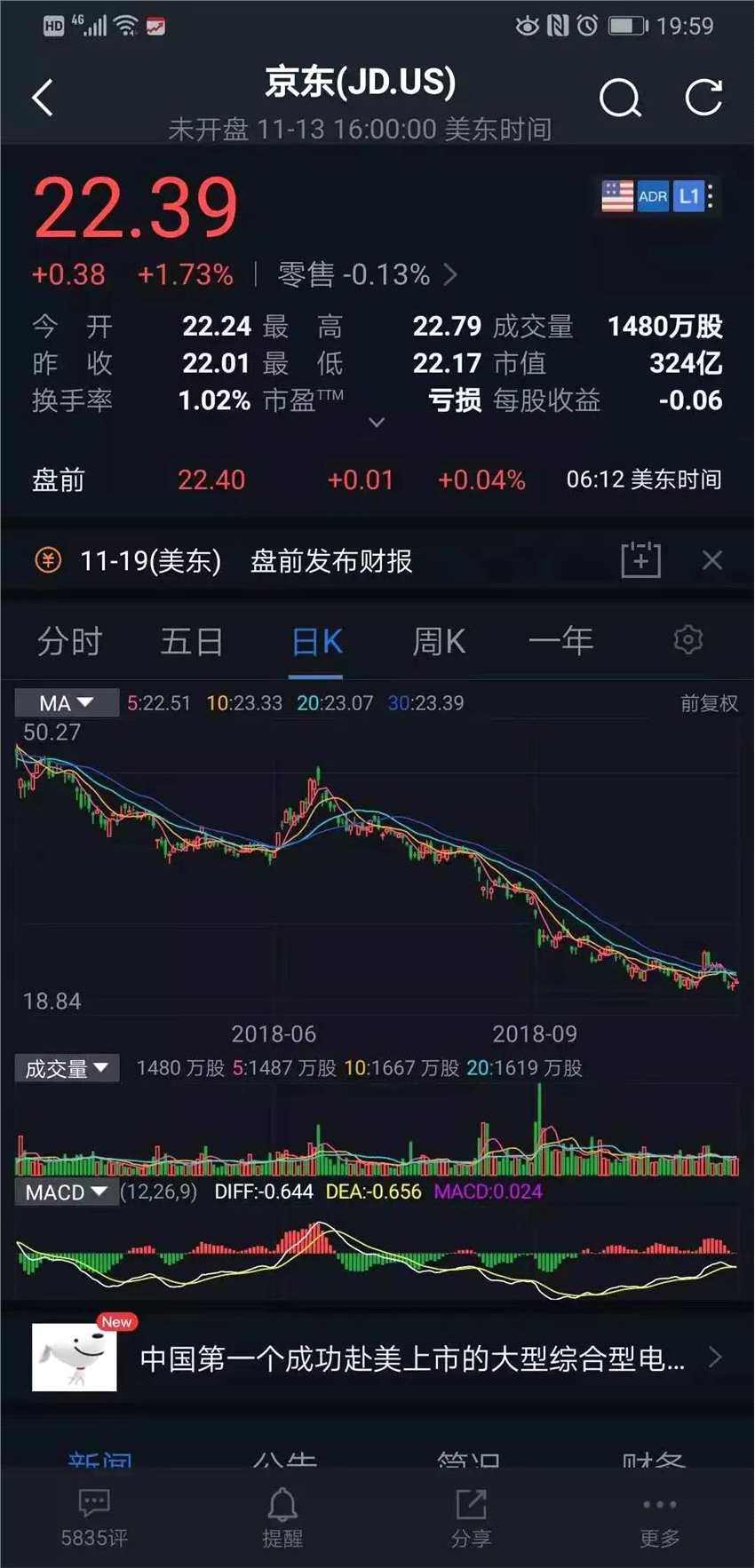This screenshot has height=1568, width=755.
Task: Open stock search magnifier icon
Action: point(619,98)
